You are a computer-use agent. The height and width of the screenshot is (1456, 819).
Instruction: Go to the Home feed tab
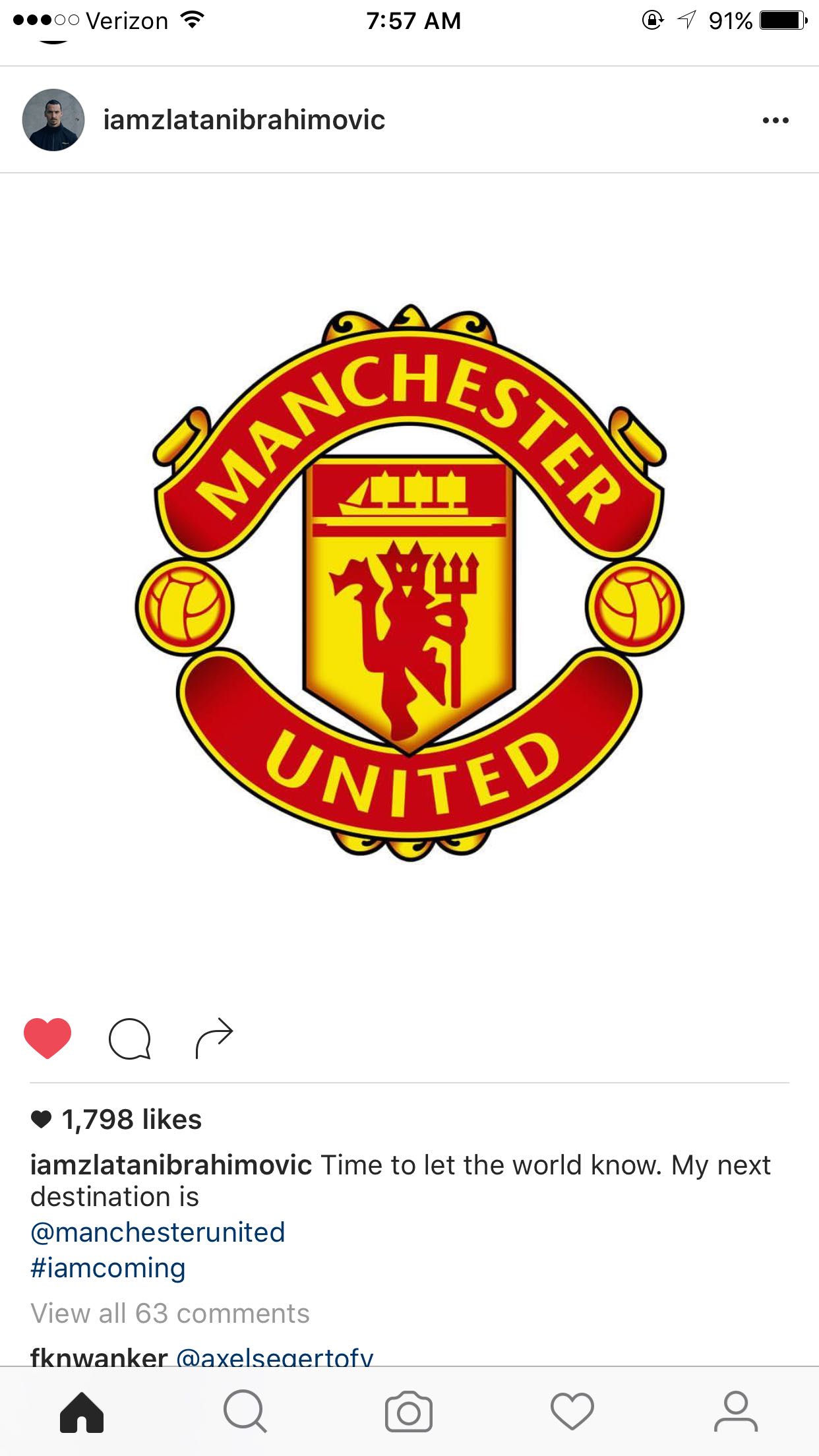pos(82,1412)
